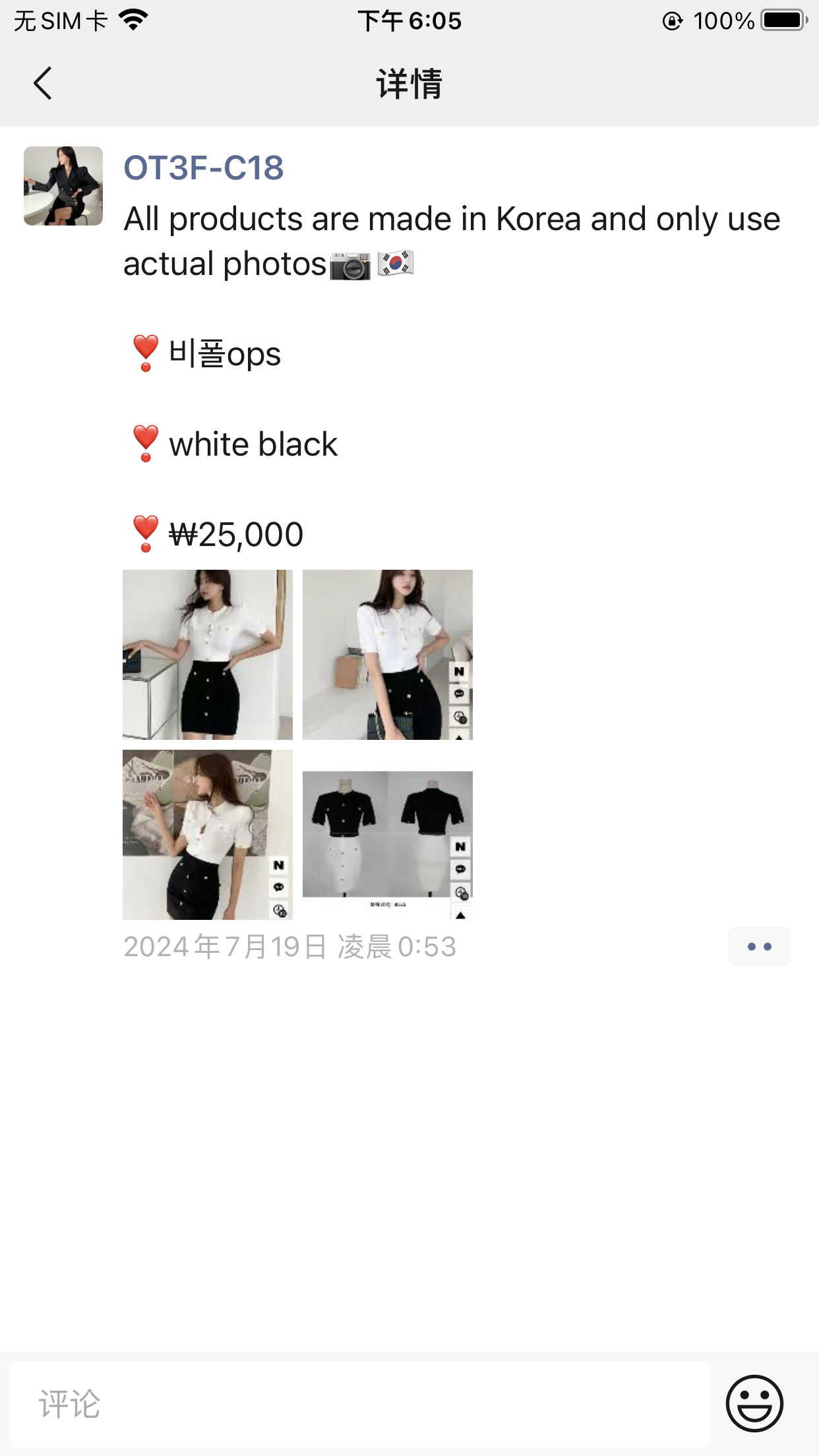Tap the Wi-Fi status icon

tap(133, 20)
